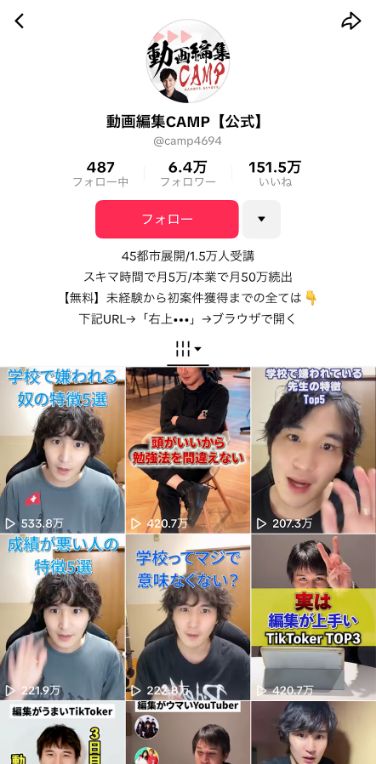Viewport: 376px width, 764px height.
Task: Go back using the top-left arrow
Action: pyautogui.click(x=19, y=21)
